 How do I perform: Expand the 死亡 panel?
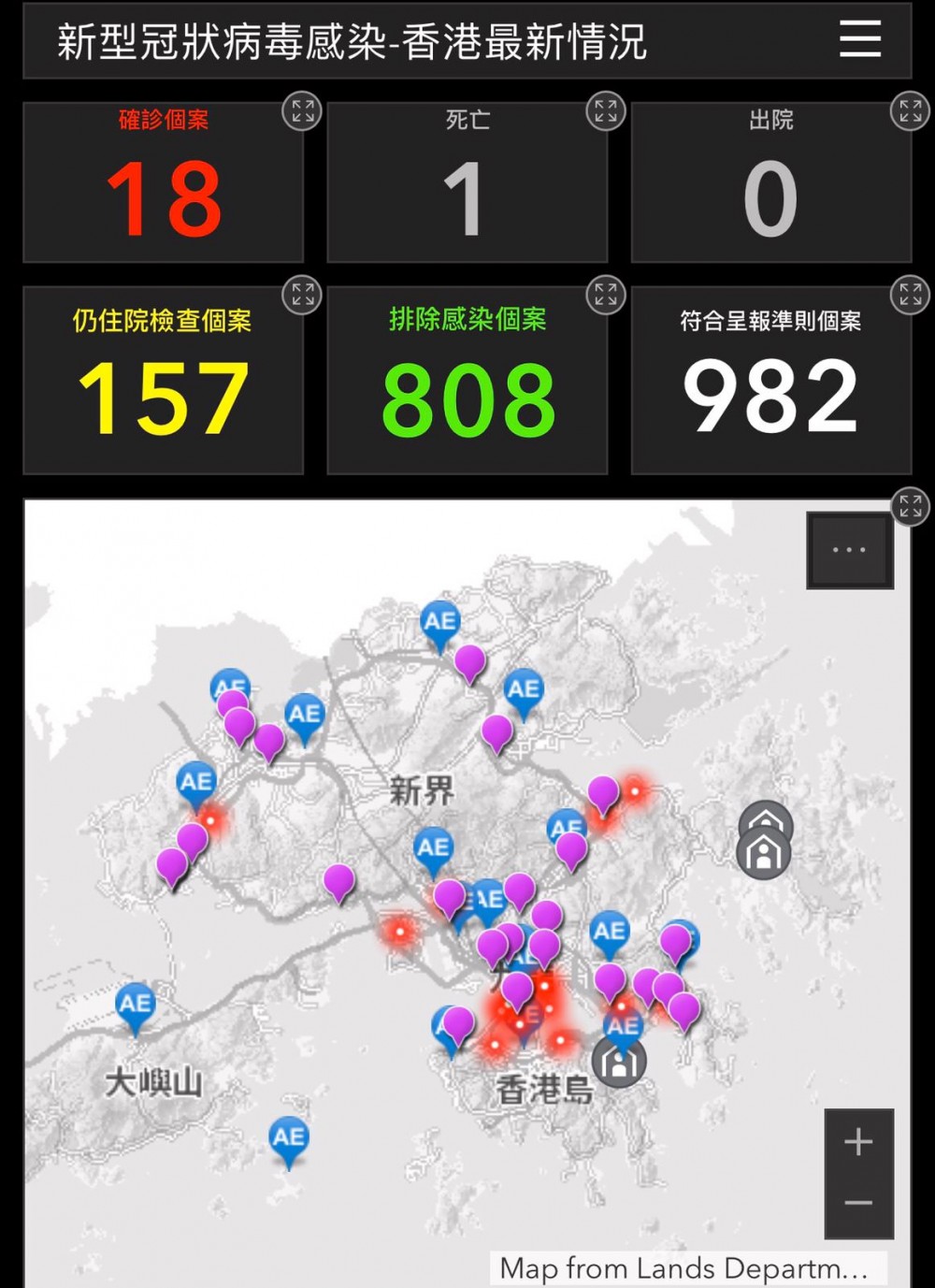click(x=606, y=111)
